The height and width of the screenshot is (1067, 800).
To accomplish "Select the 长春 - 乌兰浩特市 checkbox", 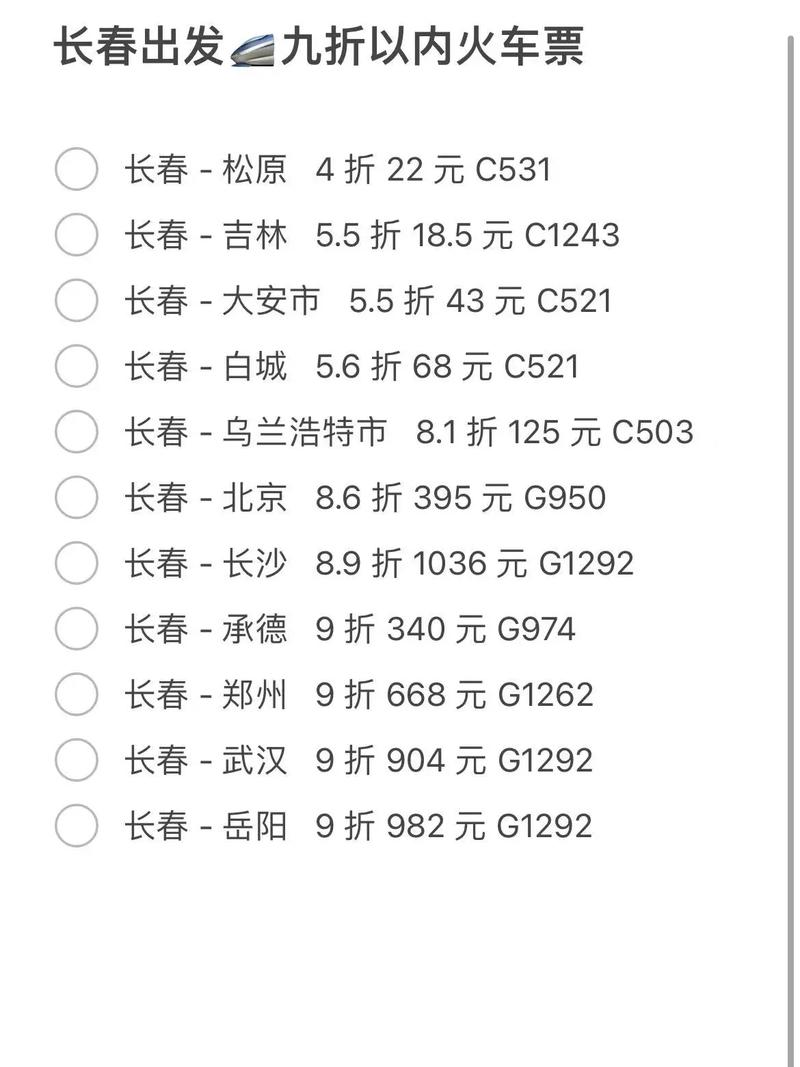I will point(75,433).
